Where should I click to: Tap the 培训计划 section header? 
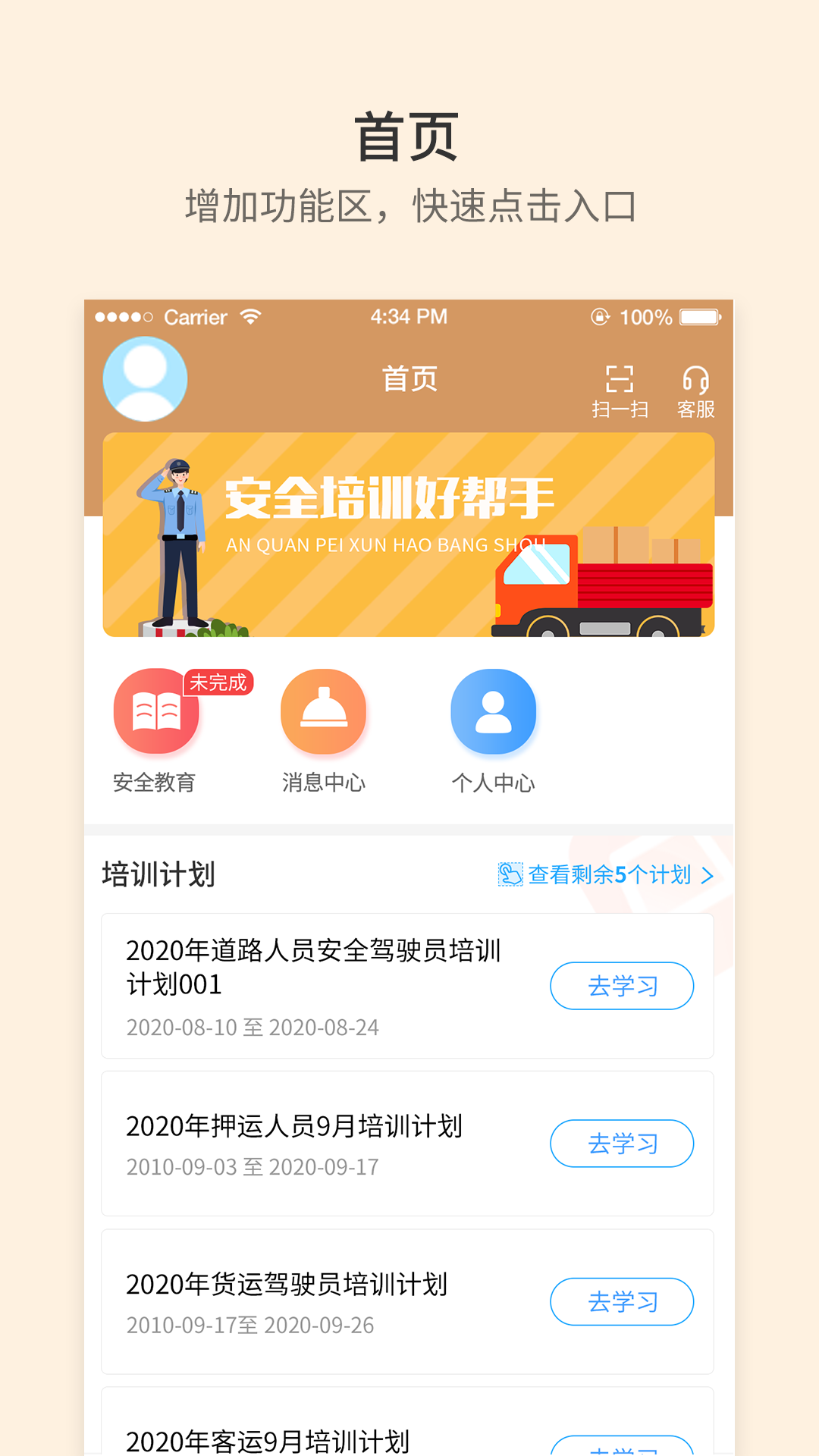point(158,874)
